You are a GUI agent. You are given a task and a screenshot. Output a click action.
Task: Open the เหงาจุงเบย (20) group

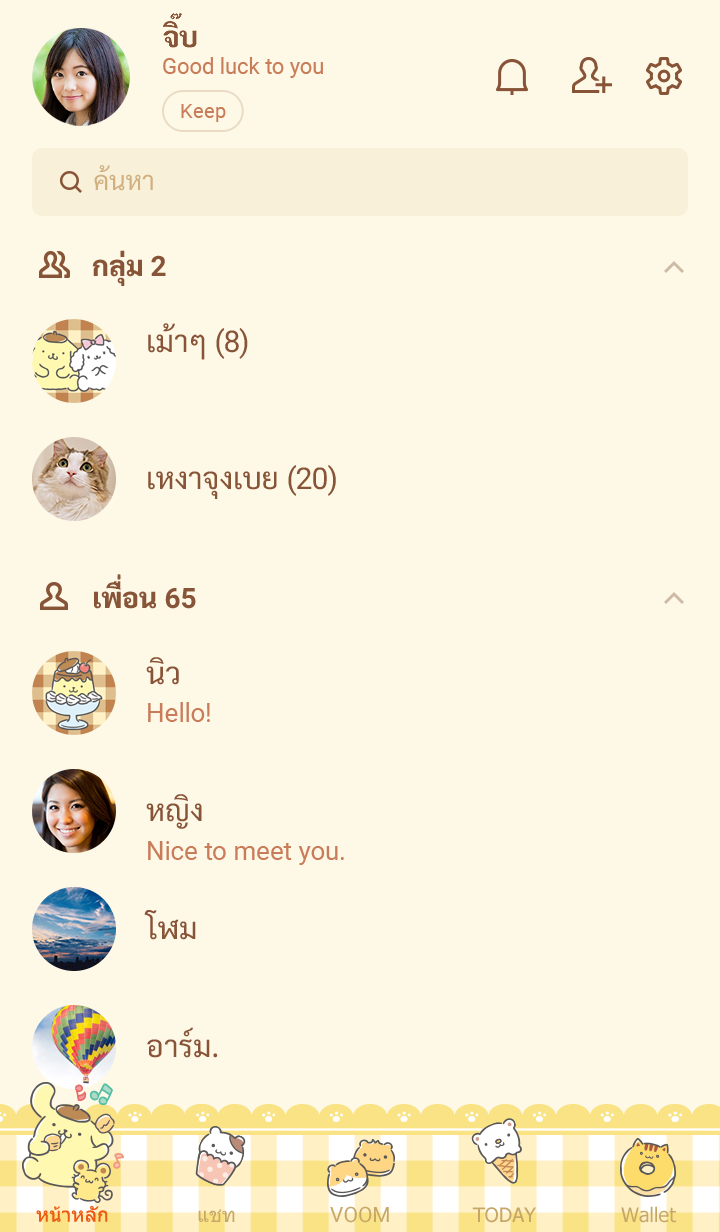tap(241, 480)
